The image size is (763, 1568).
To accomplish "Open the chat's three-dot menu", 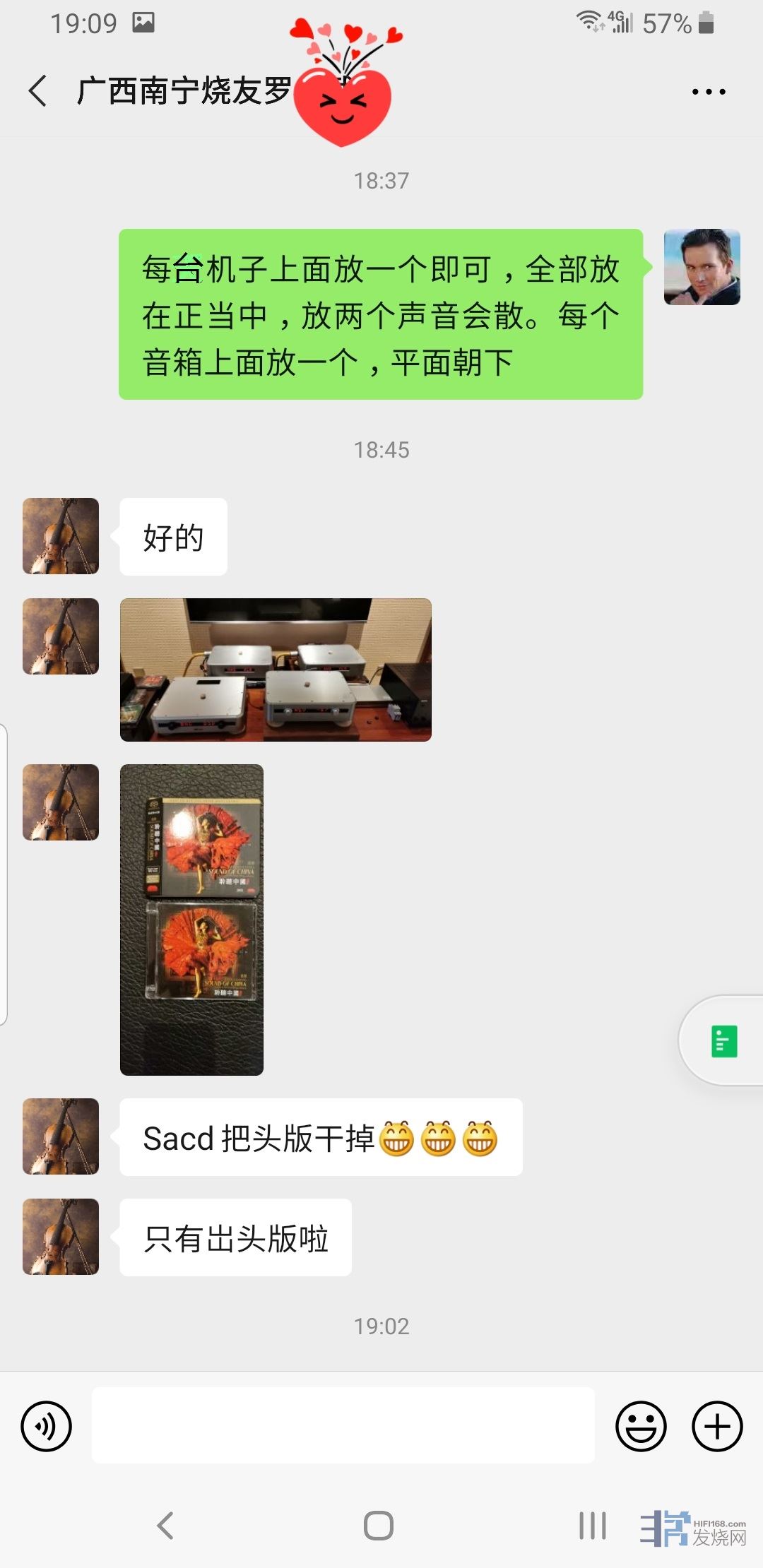I will tap(708, 92).
